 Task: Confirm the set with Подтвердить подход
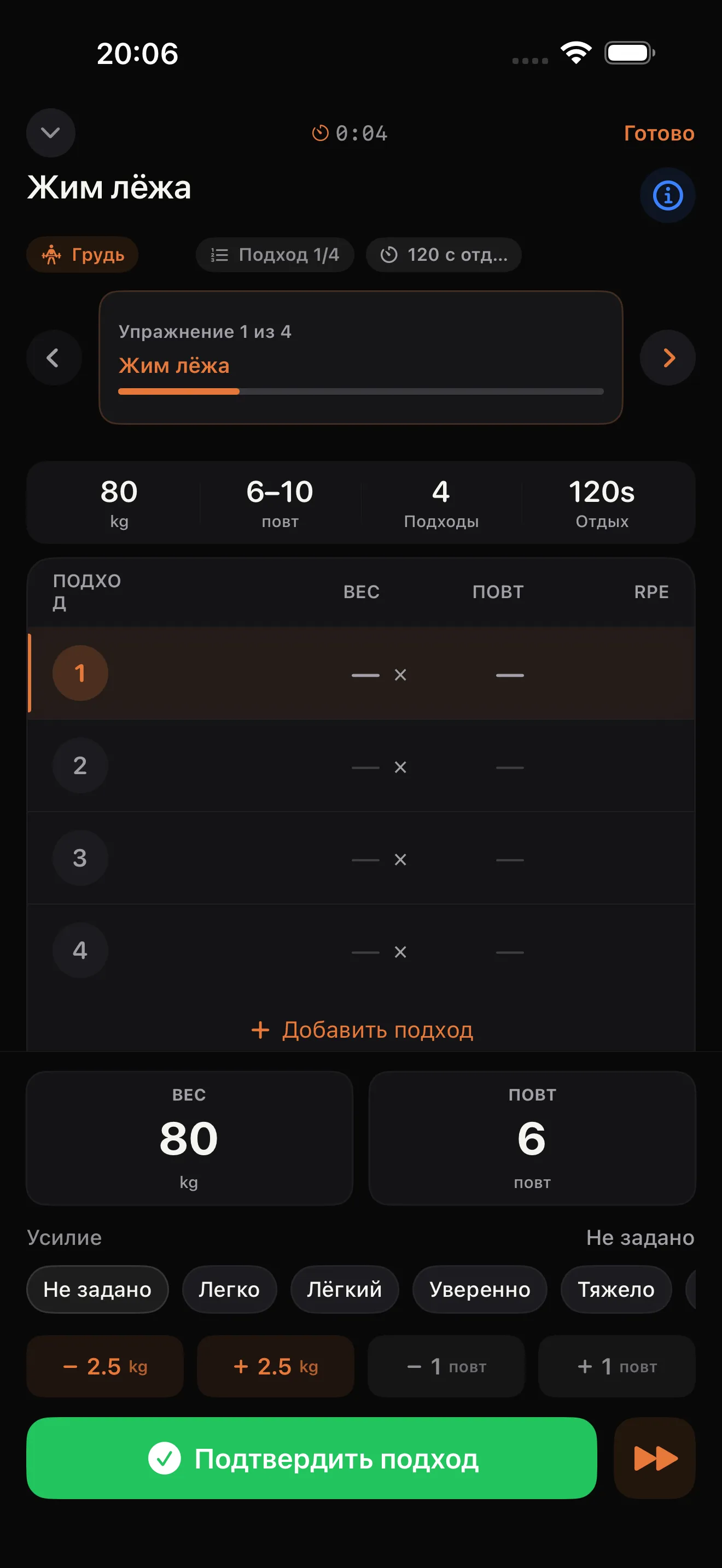pyautogui.click(x=312, y=1459)
